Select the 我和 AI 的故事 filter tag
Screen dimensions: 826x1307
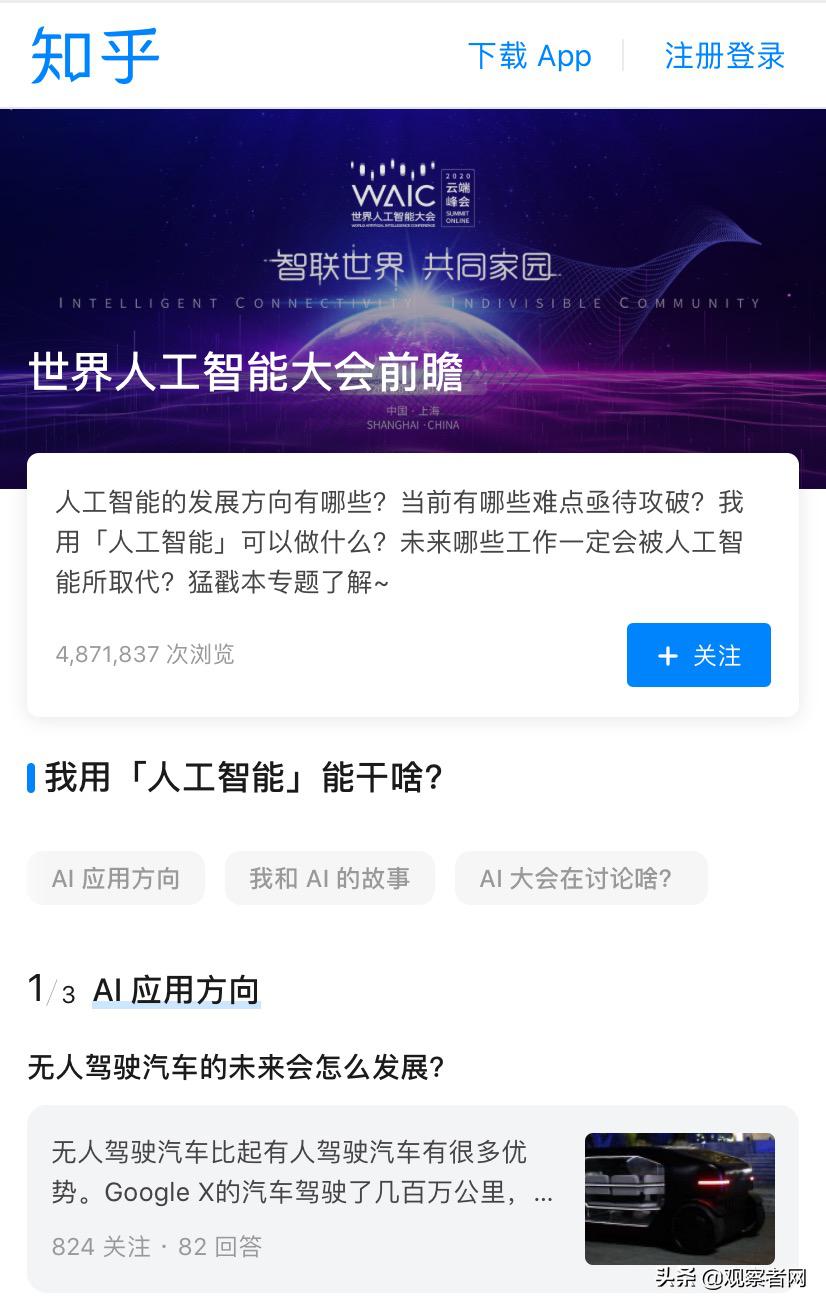tap(330, 877)
